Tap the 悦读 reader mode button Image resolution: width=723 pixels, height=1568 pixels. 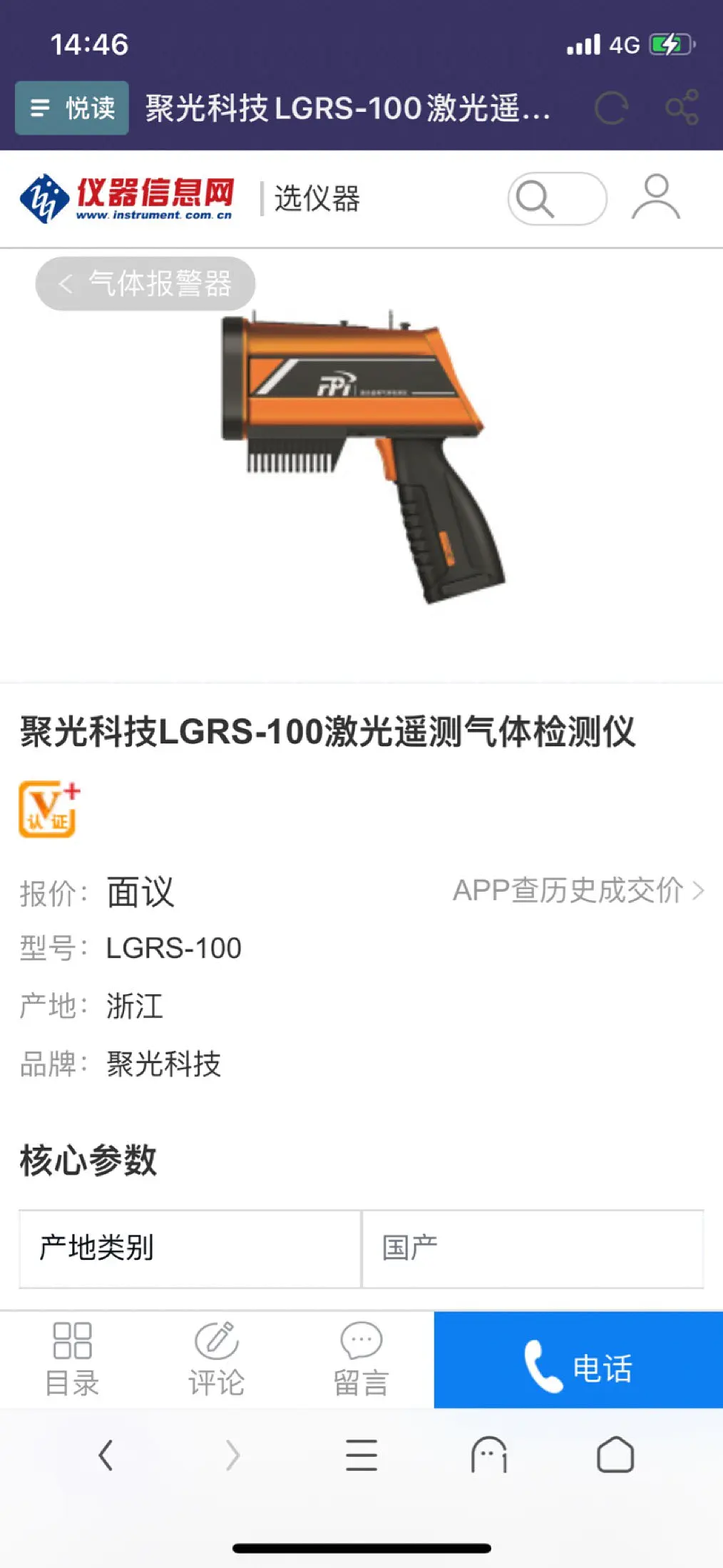click(72, 108)
